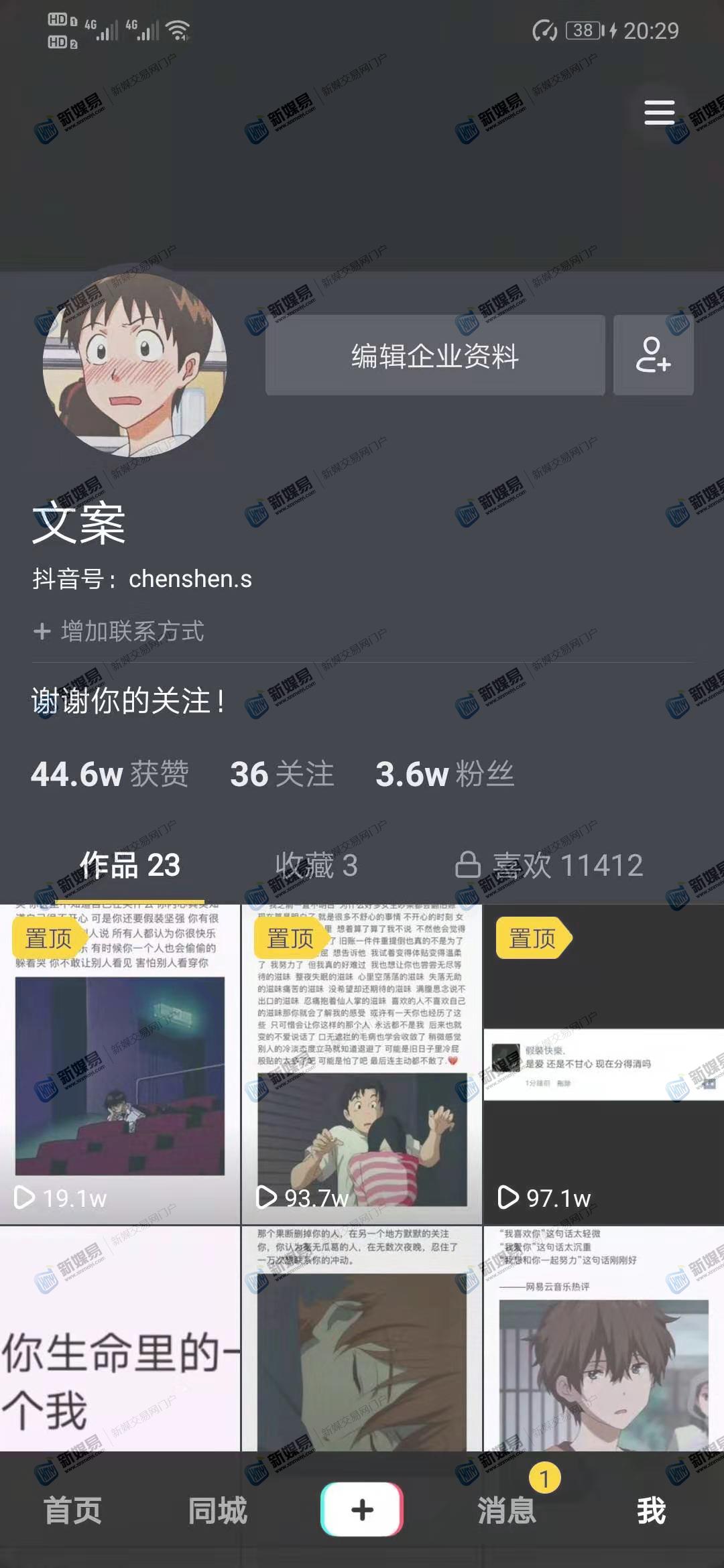The image size is (724, 1568).
Task: Tap the profile avatar picture
Action: click(135, 365)
